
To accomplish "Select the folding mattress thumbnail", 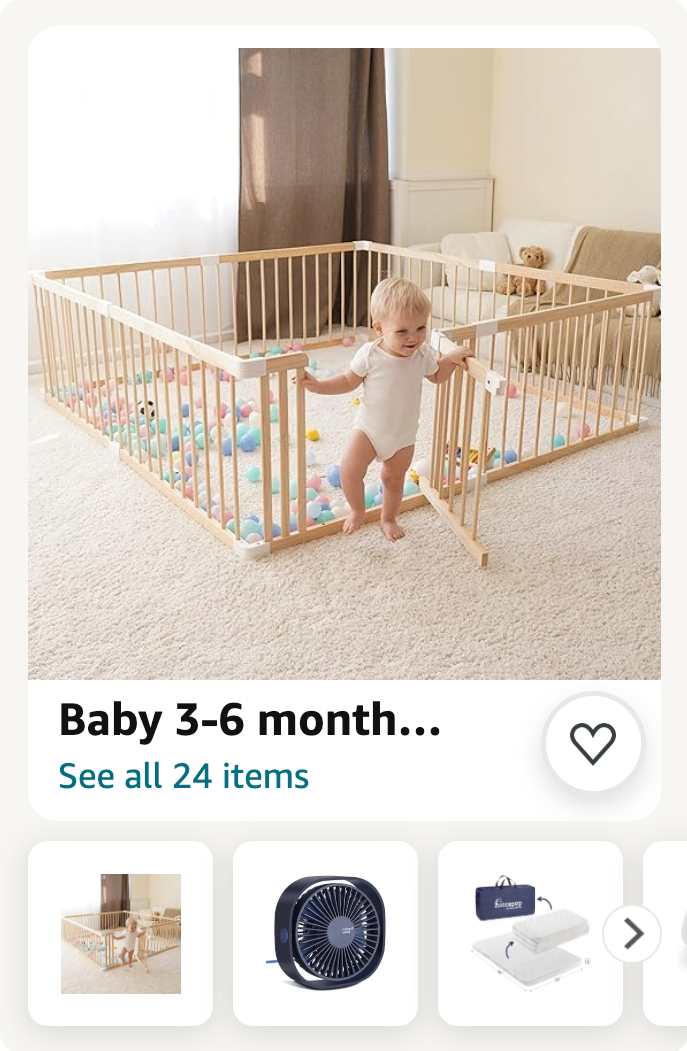I will [530, 933].
